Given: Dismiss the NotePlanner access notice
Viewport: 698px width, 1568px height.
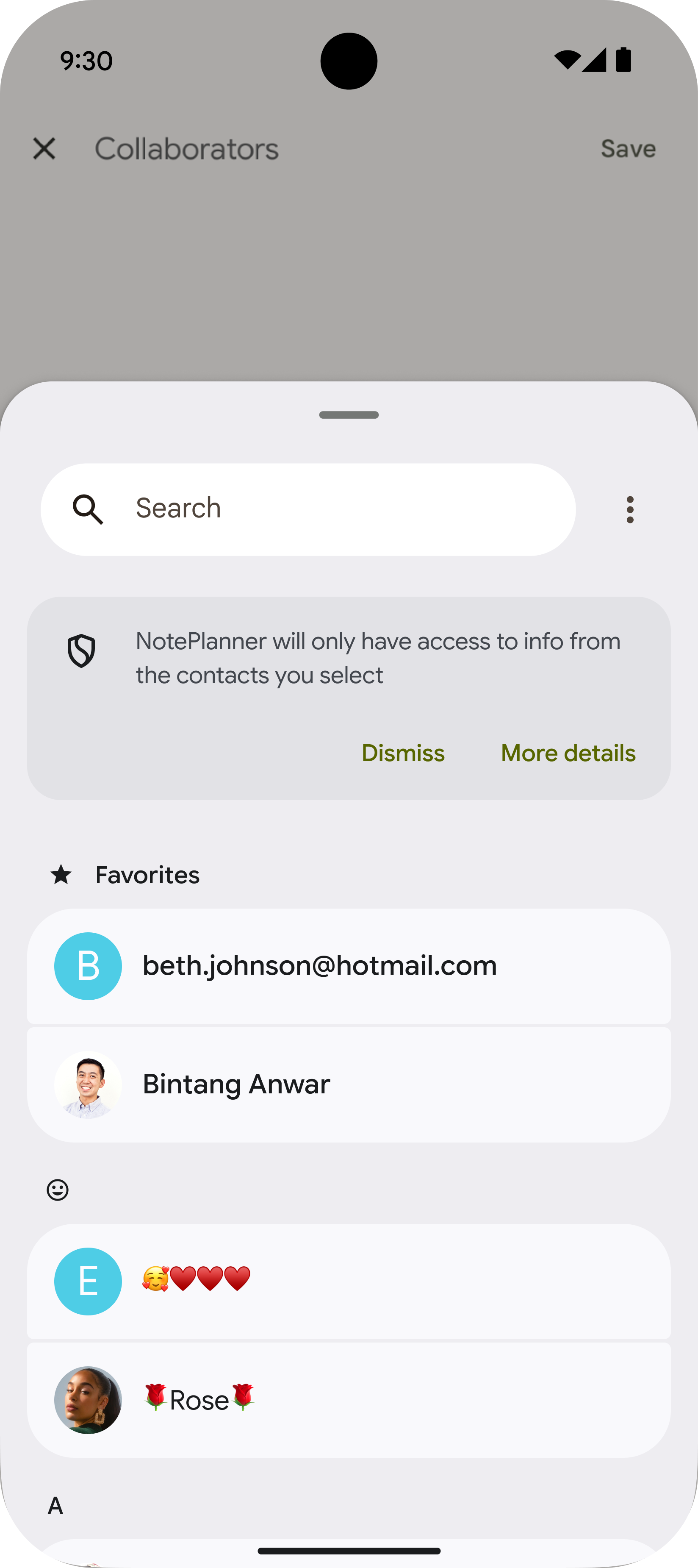Looking at the screenshot, I should tap(403, 753).
